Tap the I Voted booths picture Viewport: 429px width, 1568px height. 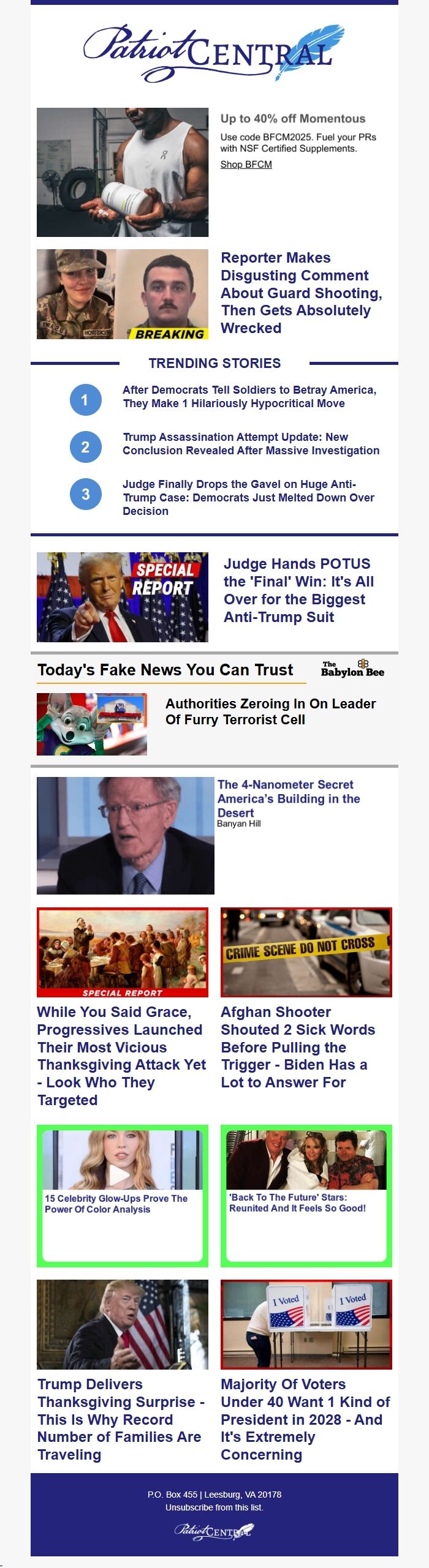pyautogui.click(x=306, y=1324)
